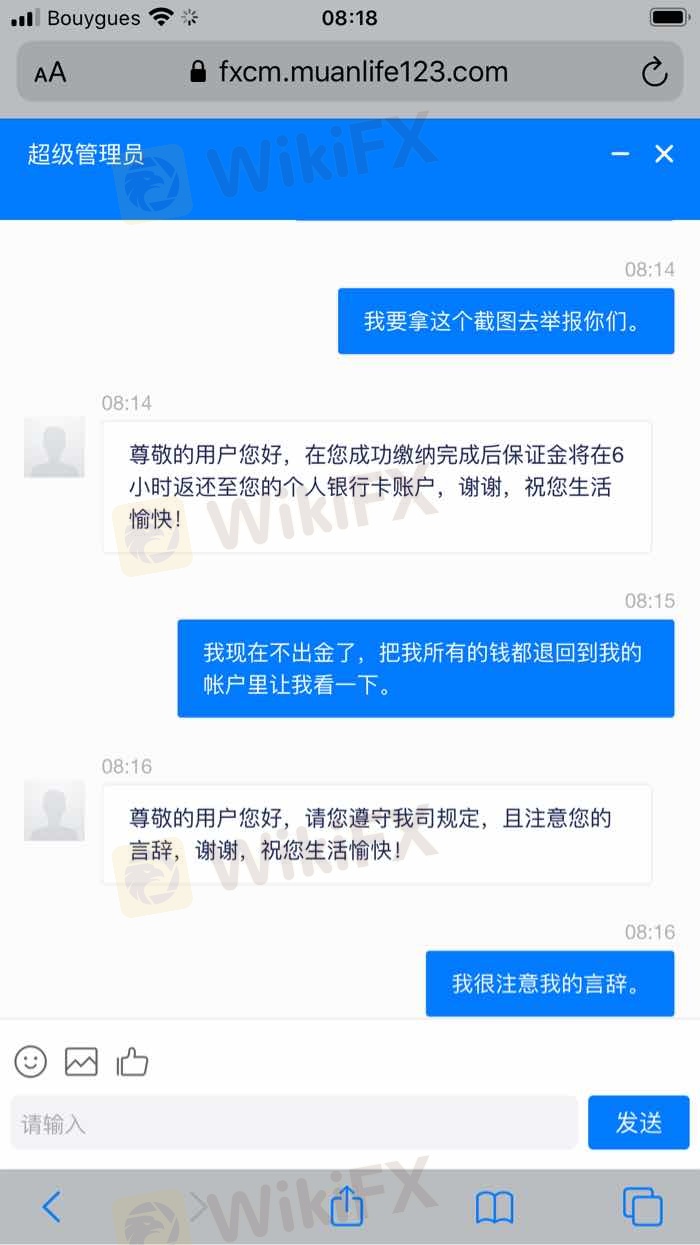Screen dimensions: 700x1245
Task: Tap the thumbs-up rating icon
Action: 132,1061
